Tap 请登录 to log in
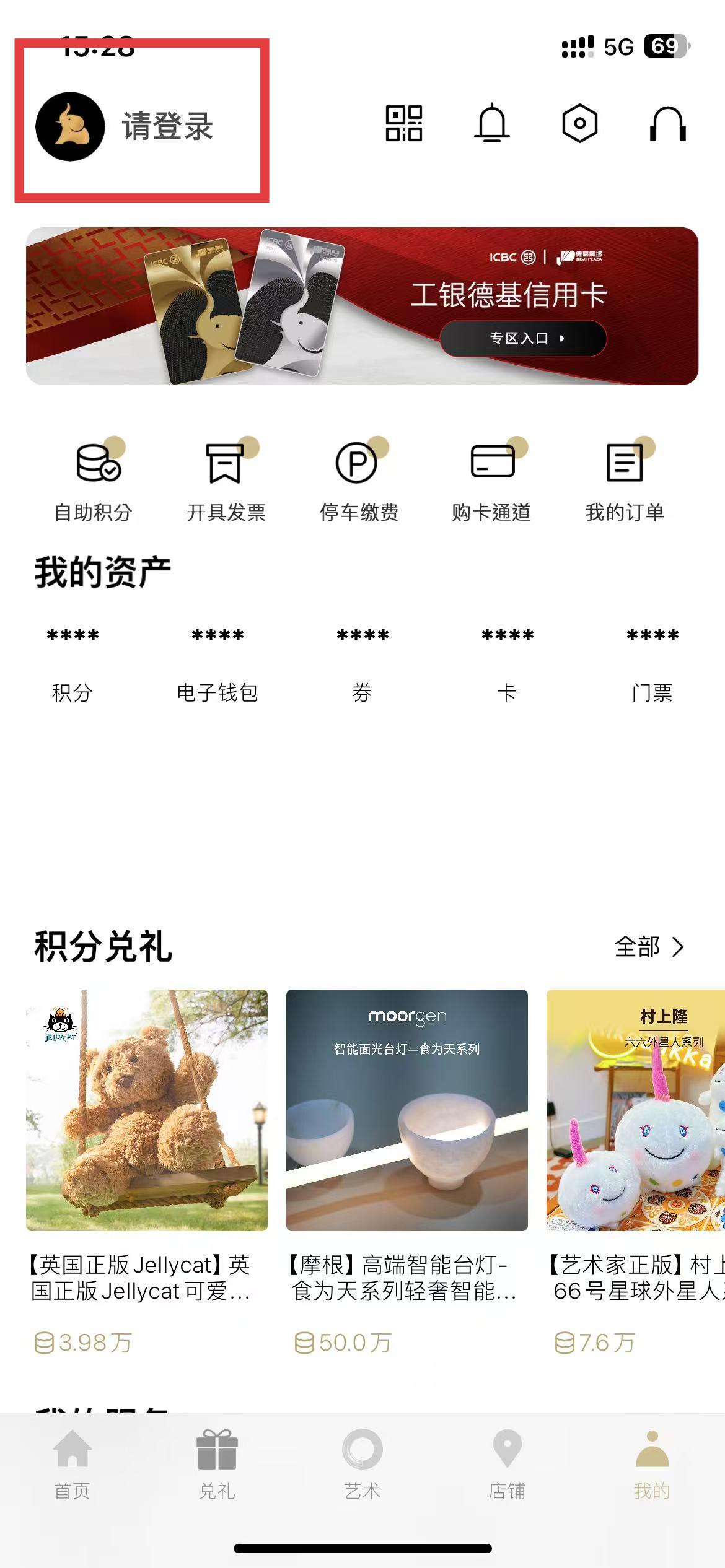725x1568 pixels. pyautogui.click(x=166, y=126)
